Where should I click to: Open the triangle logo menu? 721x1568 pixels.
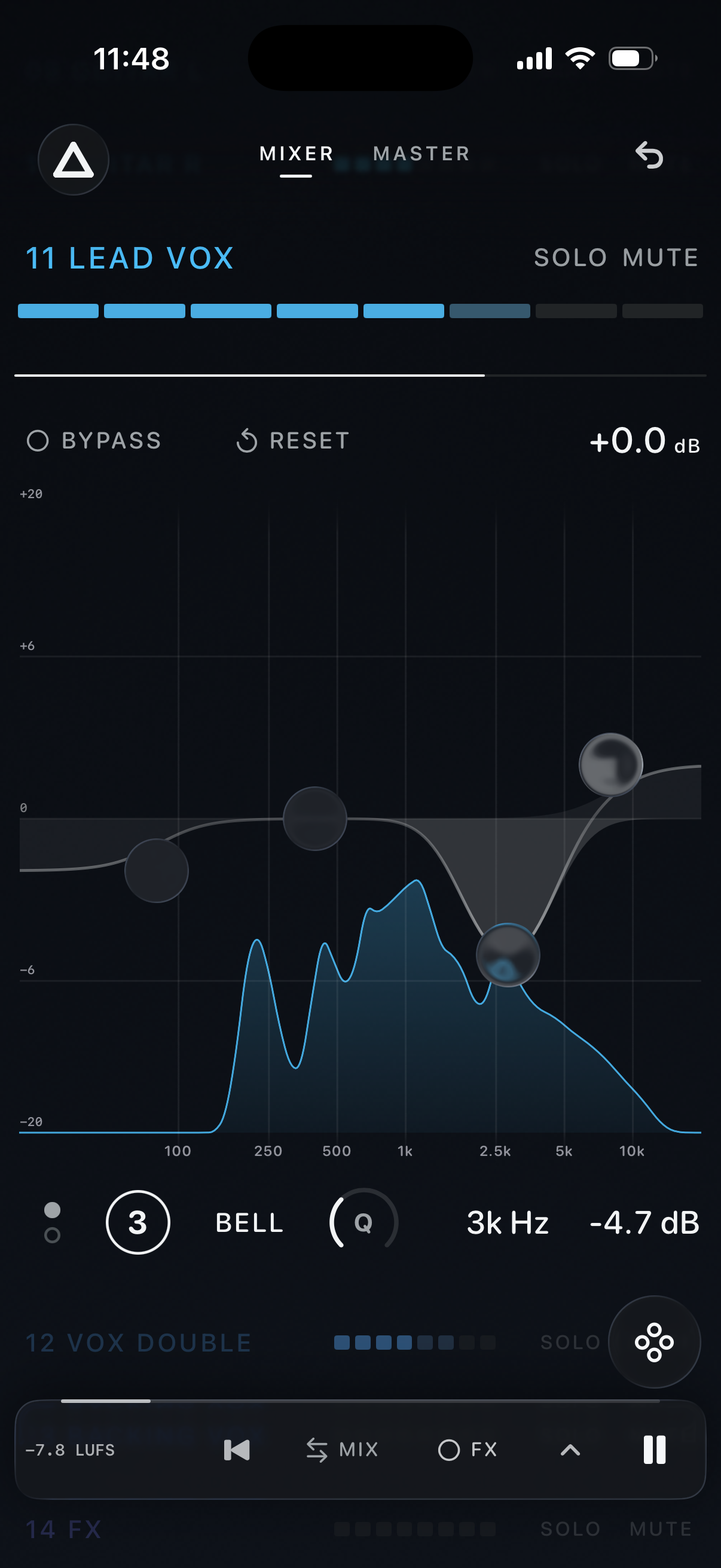[74, 160]
